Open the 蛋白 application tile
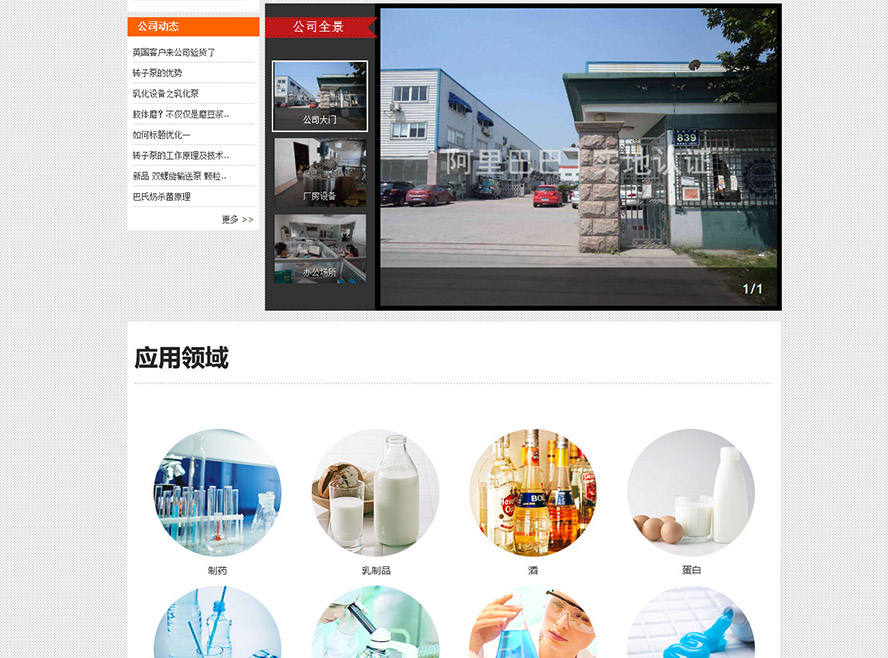Screen dimensions: 888x658 pos(691,493)
